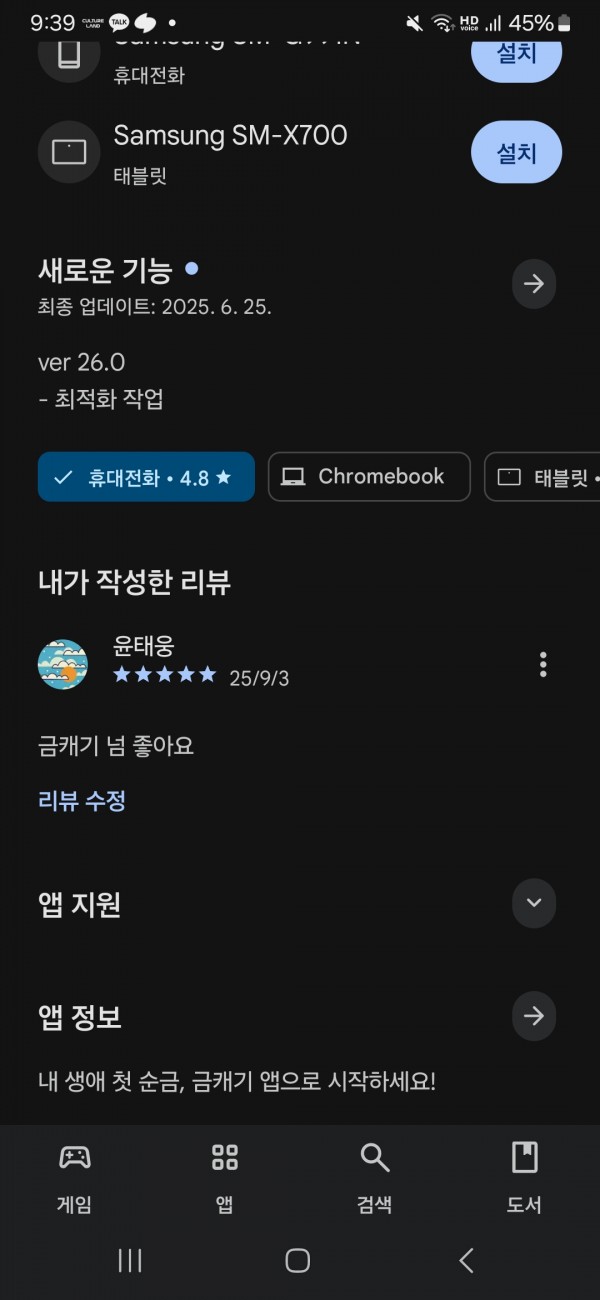
Task: Expand the 앱 지원 section
Action: click(x=534, y=903)
